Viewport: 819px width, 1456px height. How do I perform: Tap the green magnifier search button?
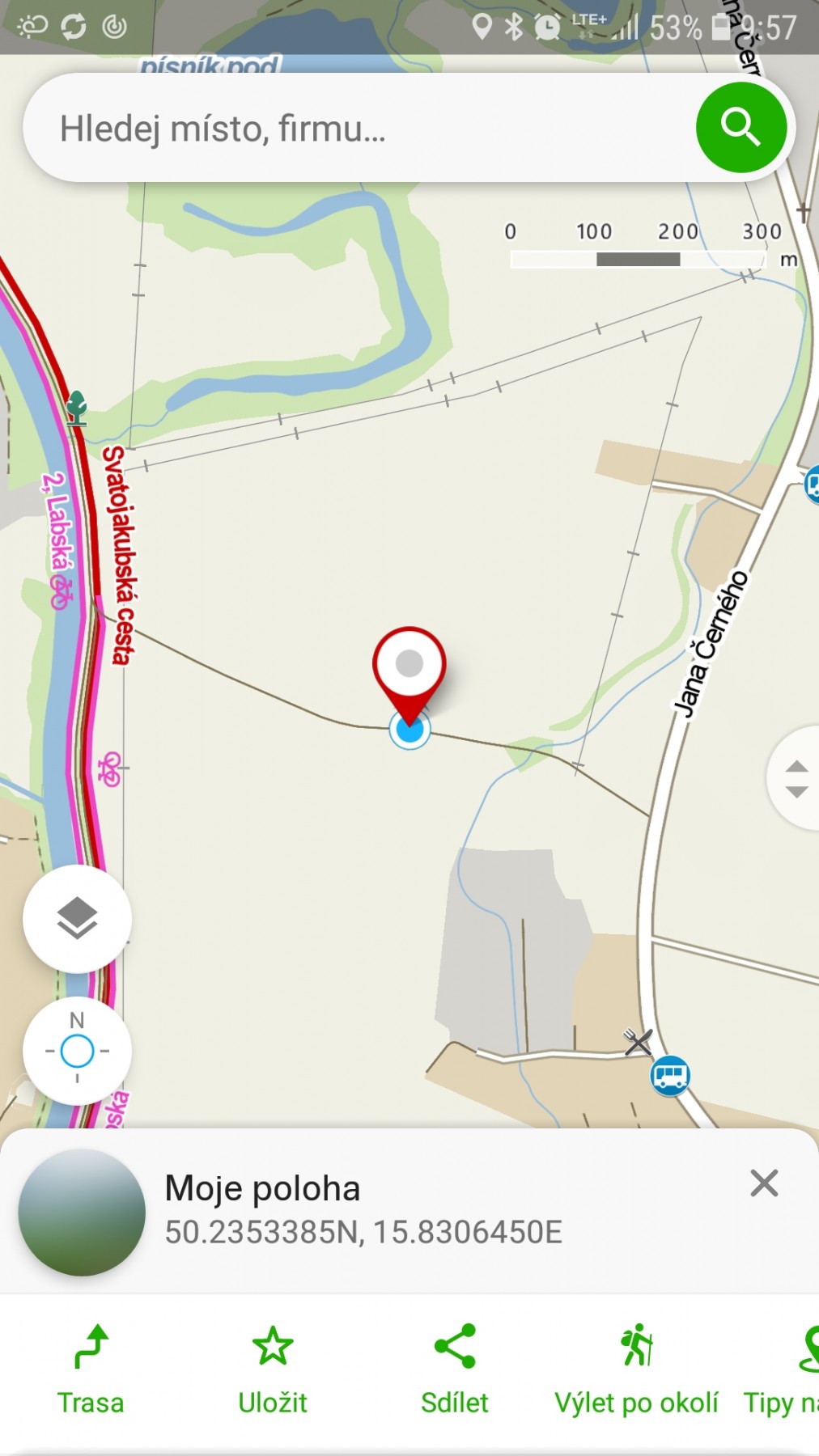[x=741, y=128]
